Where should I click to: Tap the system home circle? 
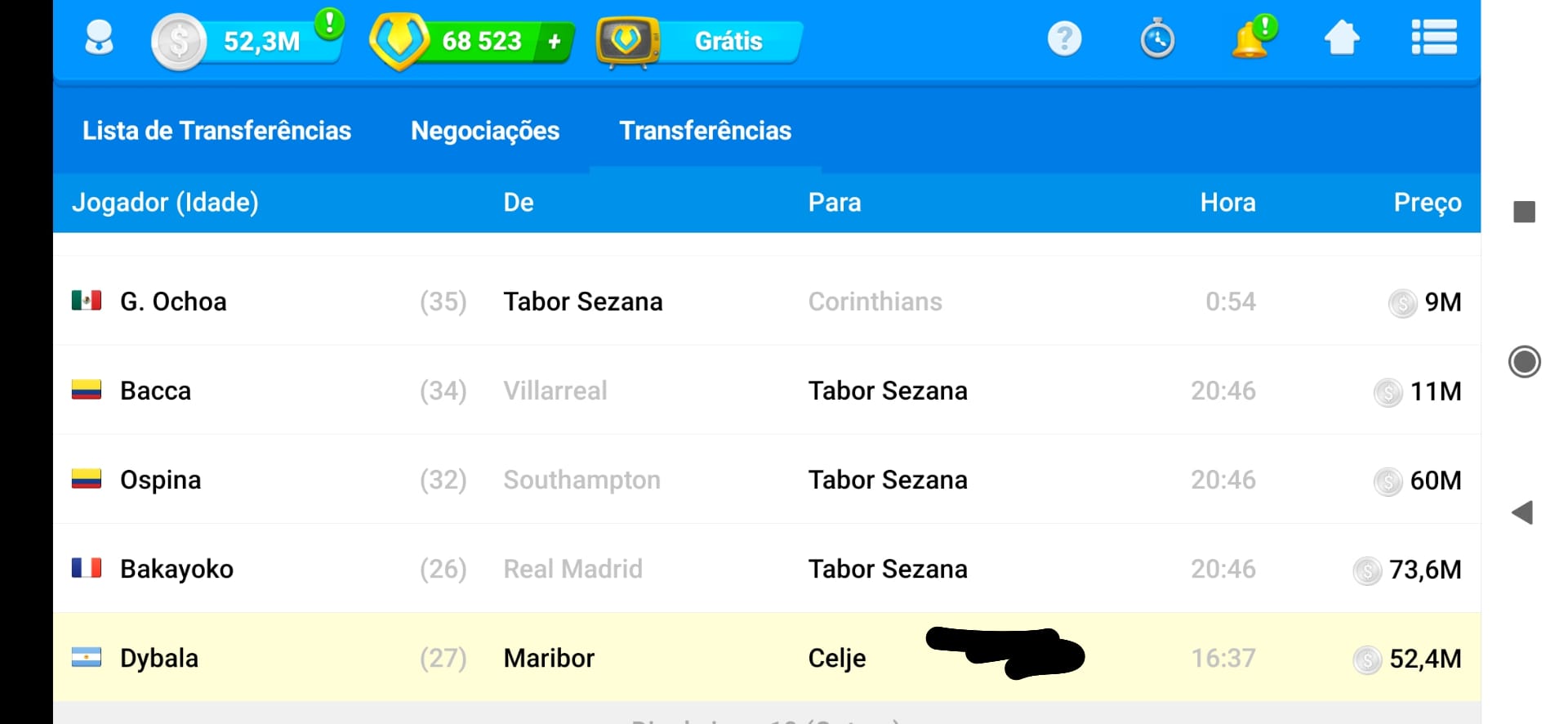1524,361
